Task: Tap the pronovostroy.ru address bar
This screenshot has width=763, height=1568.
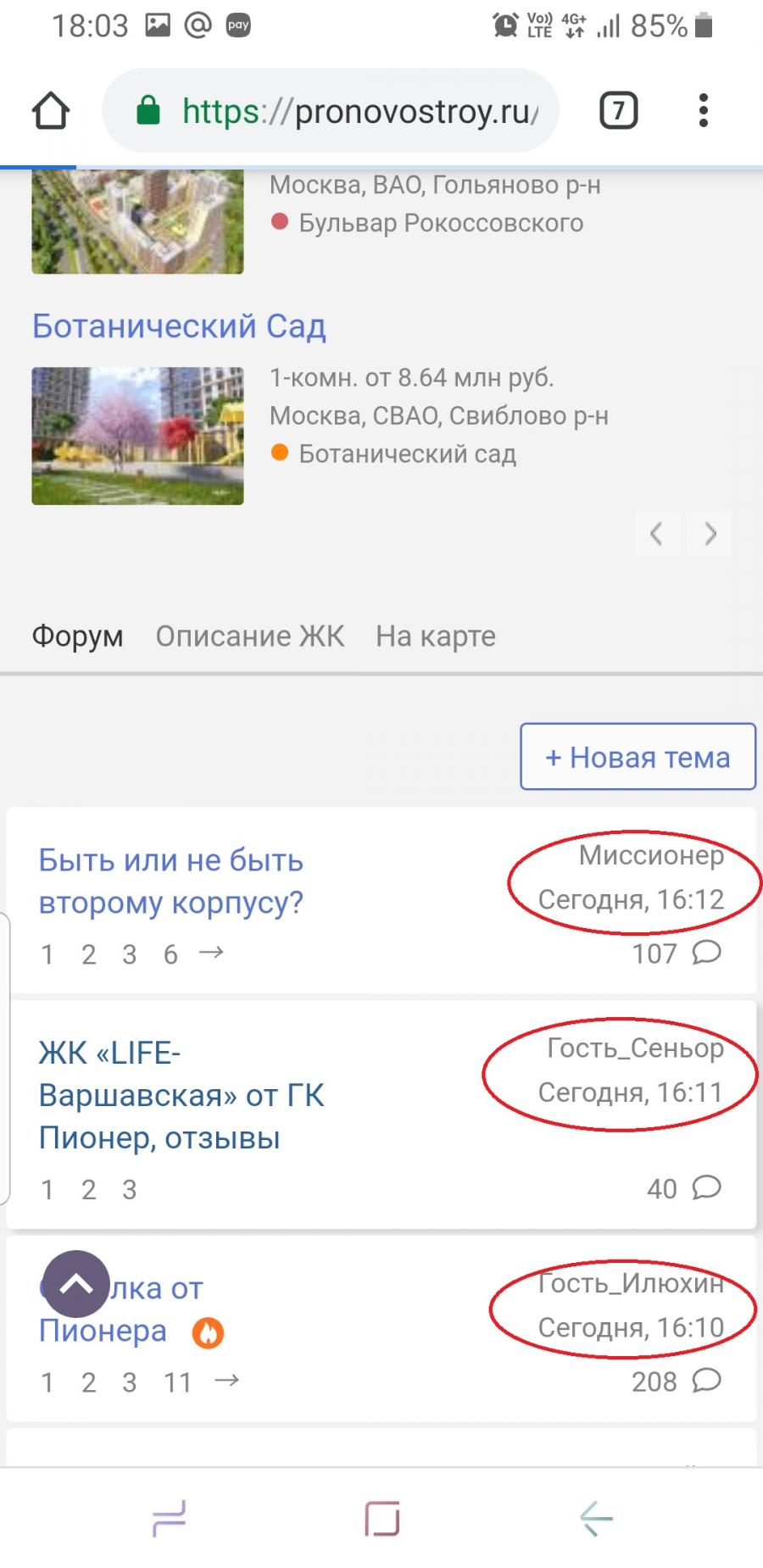Action: click(331, 111)
